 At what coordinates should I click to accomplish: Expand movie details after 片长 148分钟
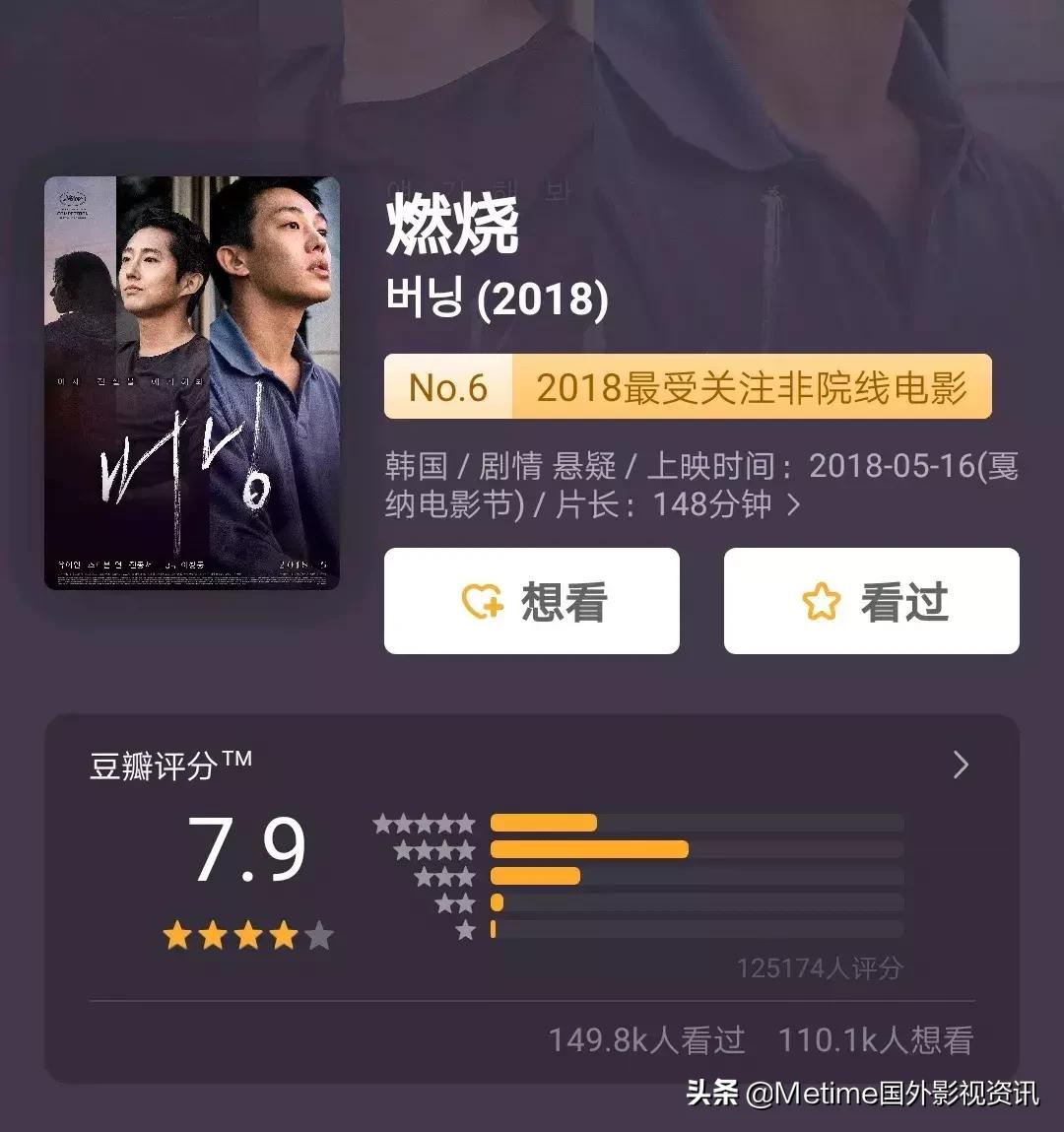(794, 505)
